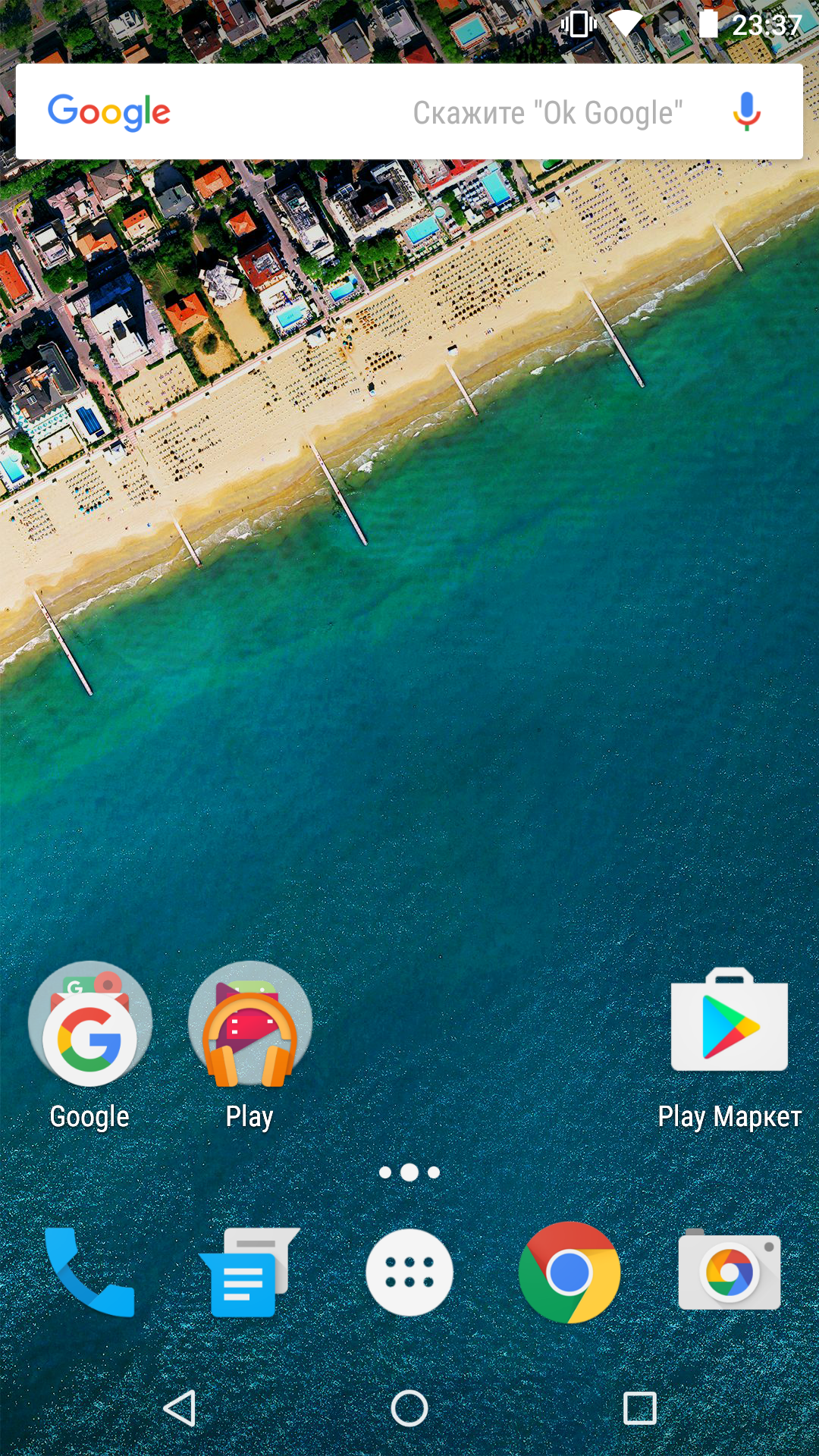The height and width of the screenshot is (1456, 819).
Task: Launch Play Маркет
Action: pyautogui.click(x=730, y=1047)
